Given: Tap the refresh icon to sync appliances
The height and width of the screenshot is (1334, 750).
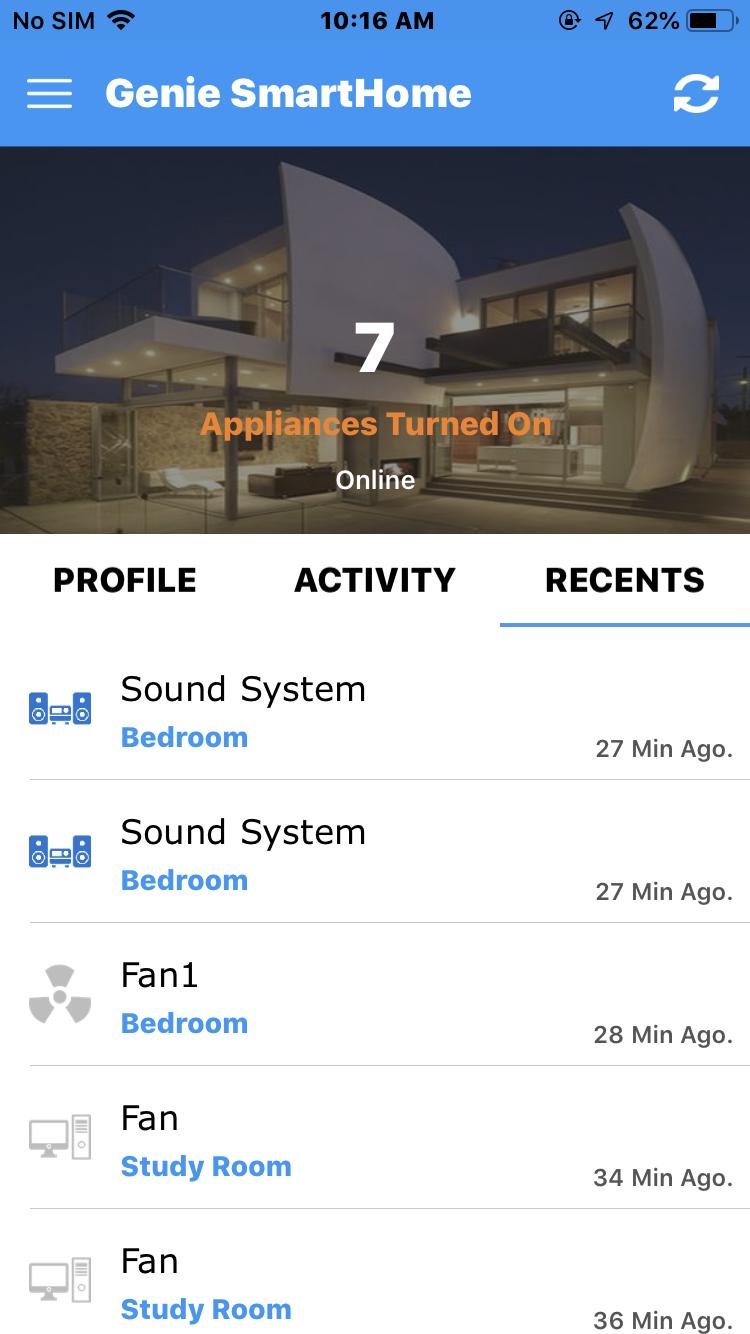Looking at the screenshot, I should 697,93.
